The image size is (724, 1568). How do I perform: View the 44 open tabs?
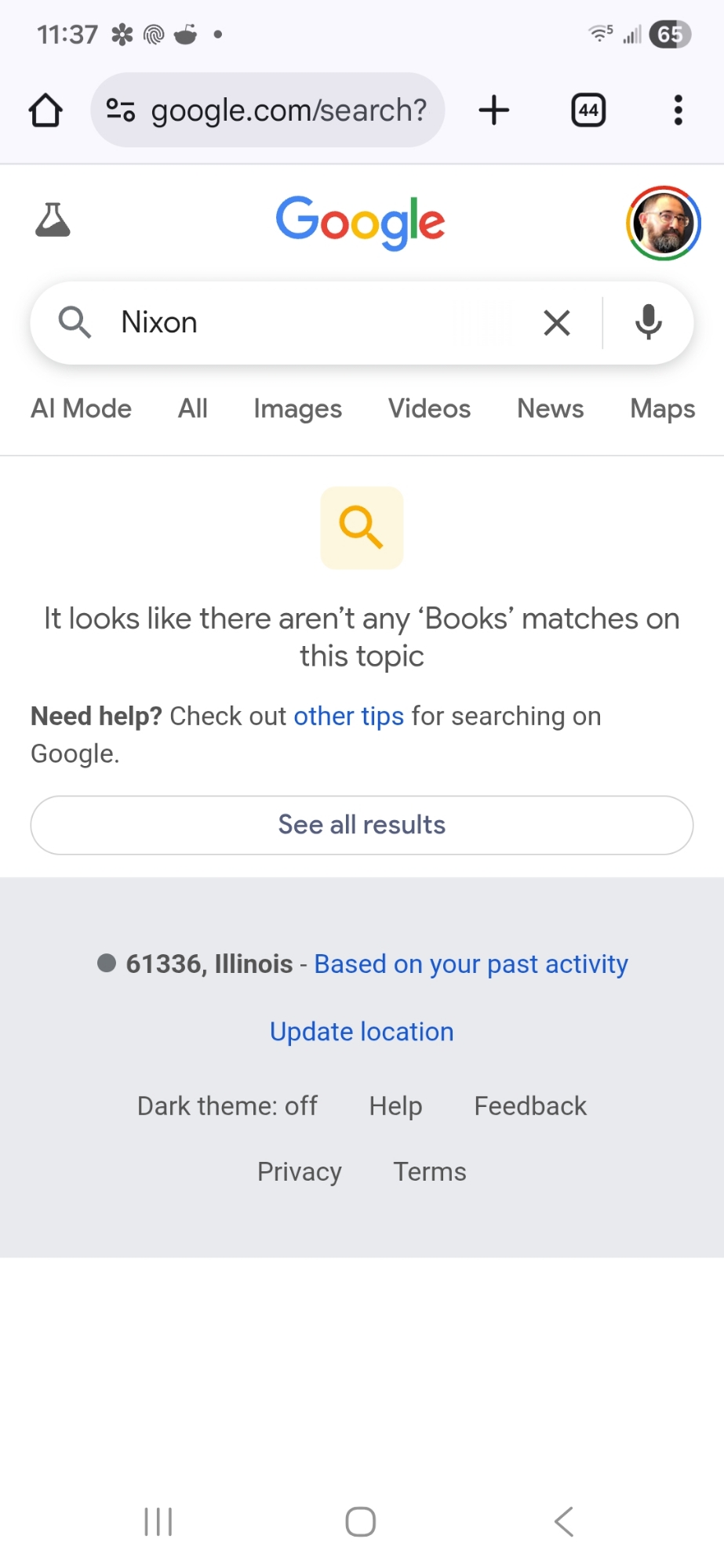[588, 111]
